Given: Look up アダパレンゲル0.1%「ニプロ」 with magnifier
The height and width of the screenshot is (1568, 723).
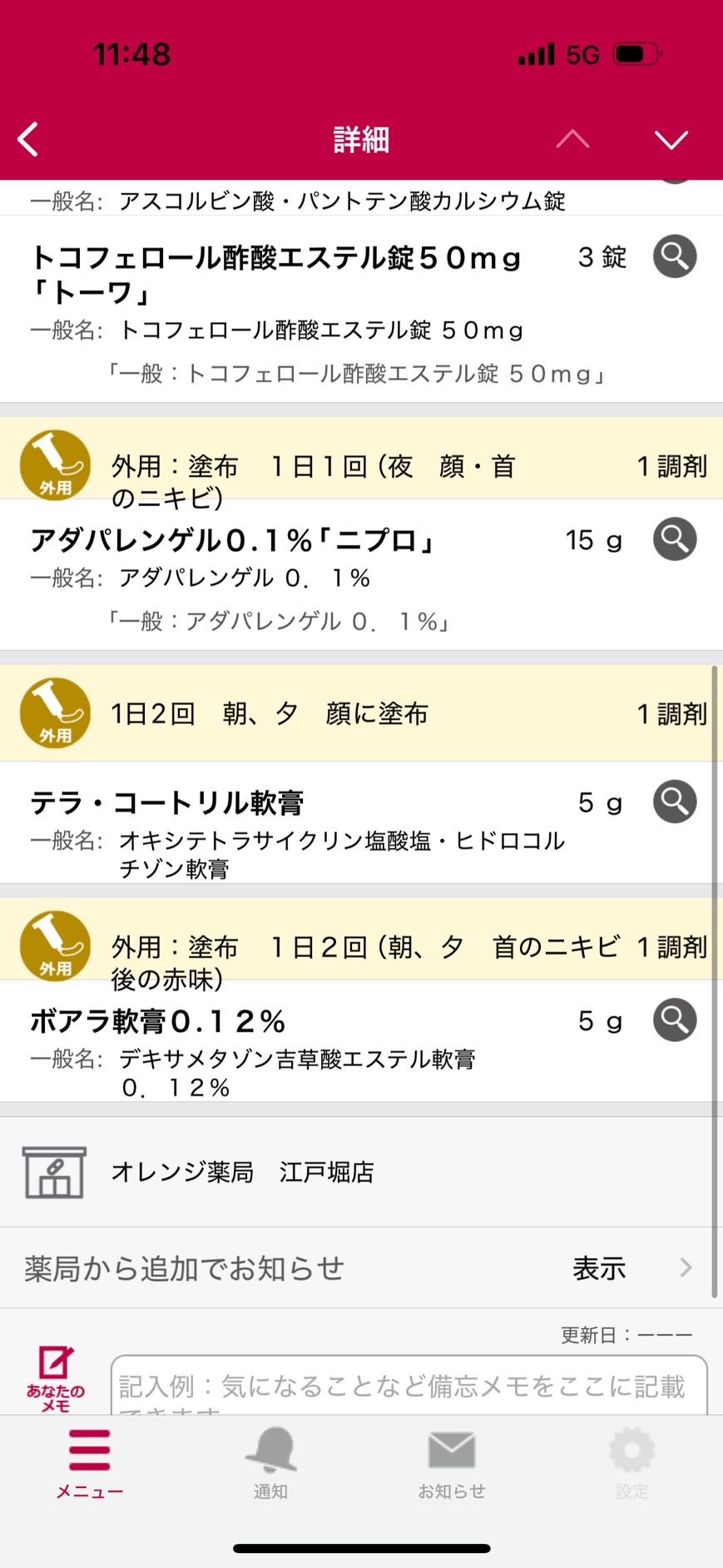Looking at the screenshot, I should pyautogui.click(x=674, y=539).
